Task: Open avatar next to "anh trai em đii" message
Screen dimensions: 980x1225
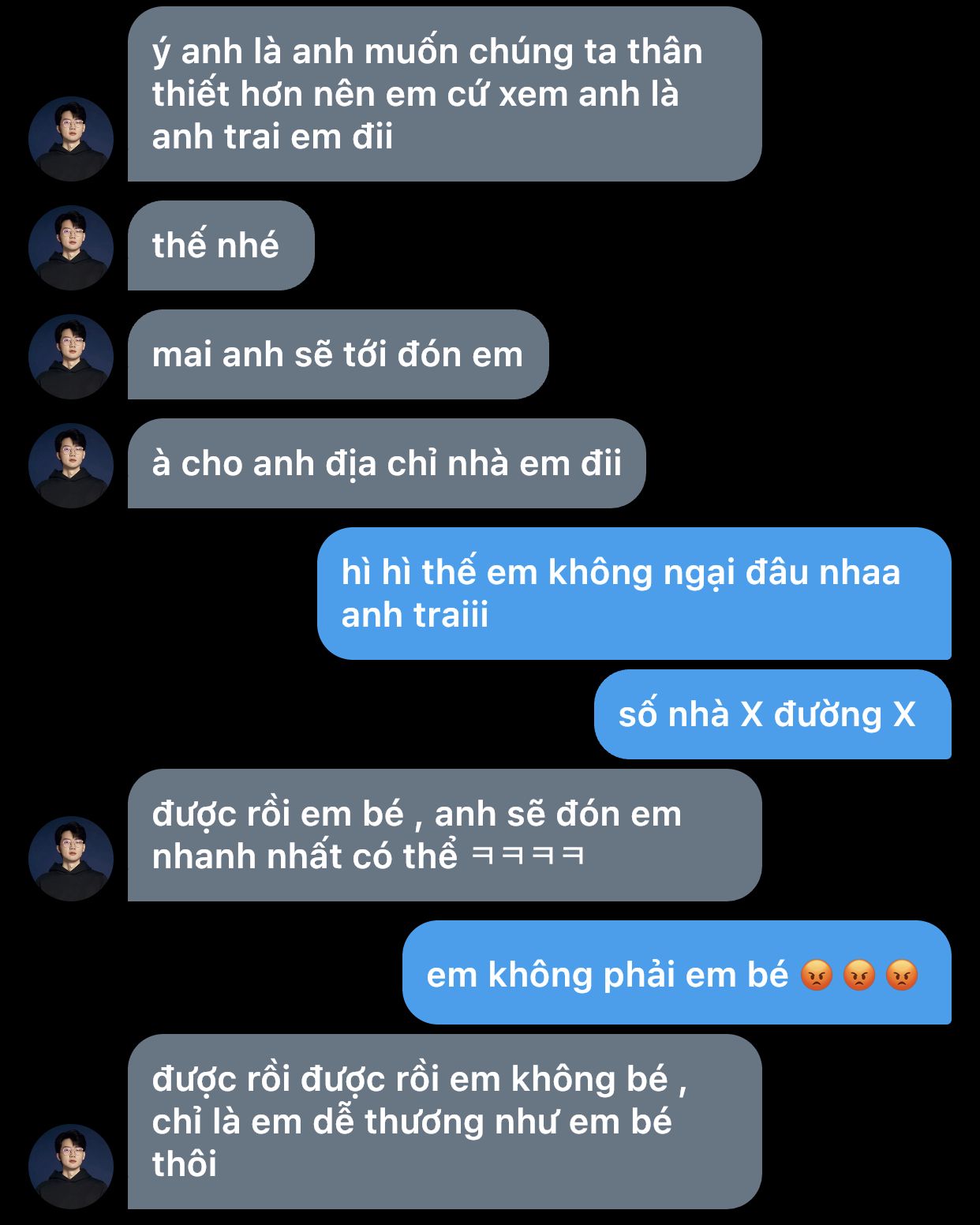Action: pos(71,139)
